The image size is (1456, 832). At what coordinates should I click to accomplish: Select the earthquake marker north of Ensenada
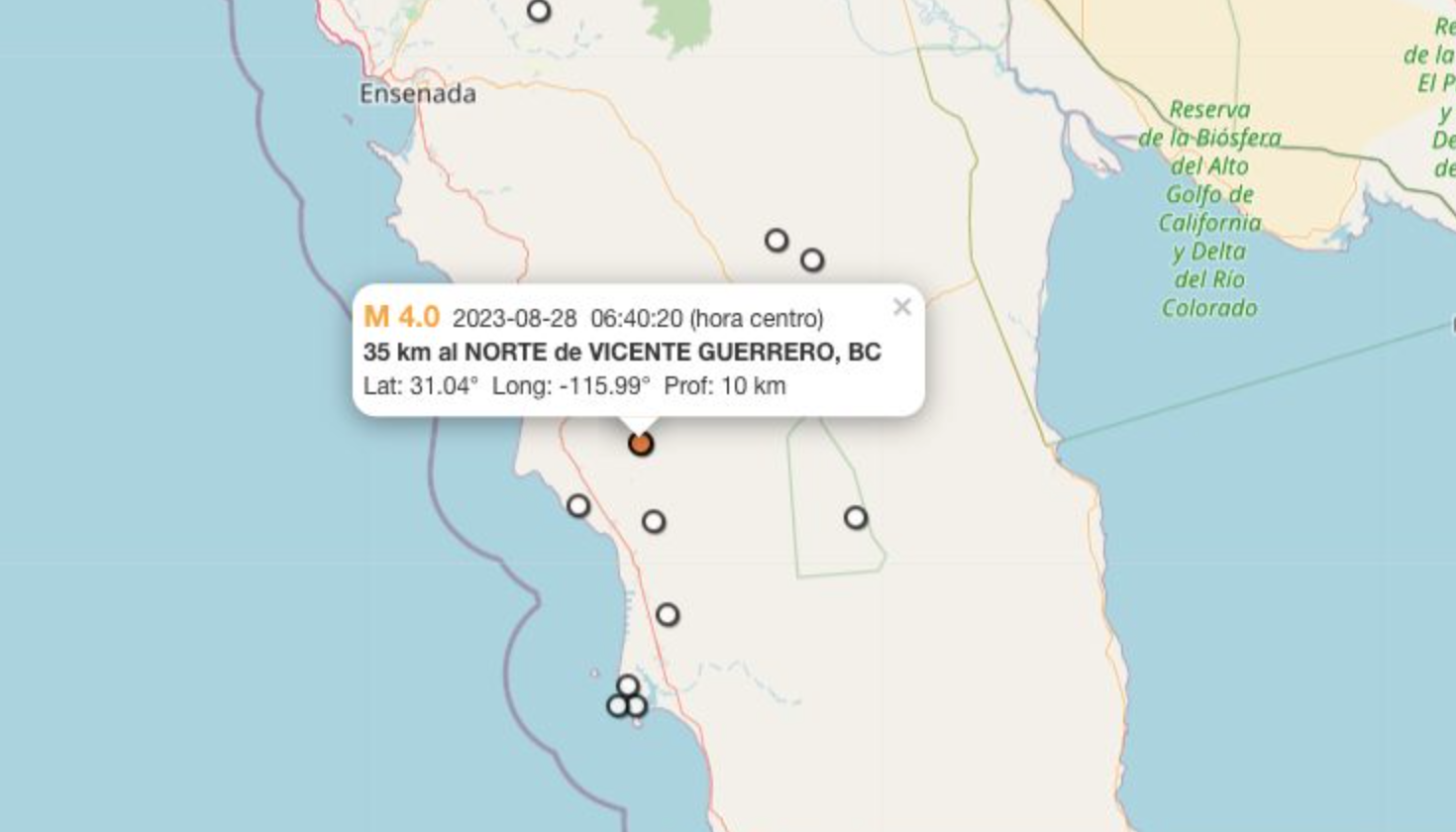coord(539,12)
